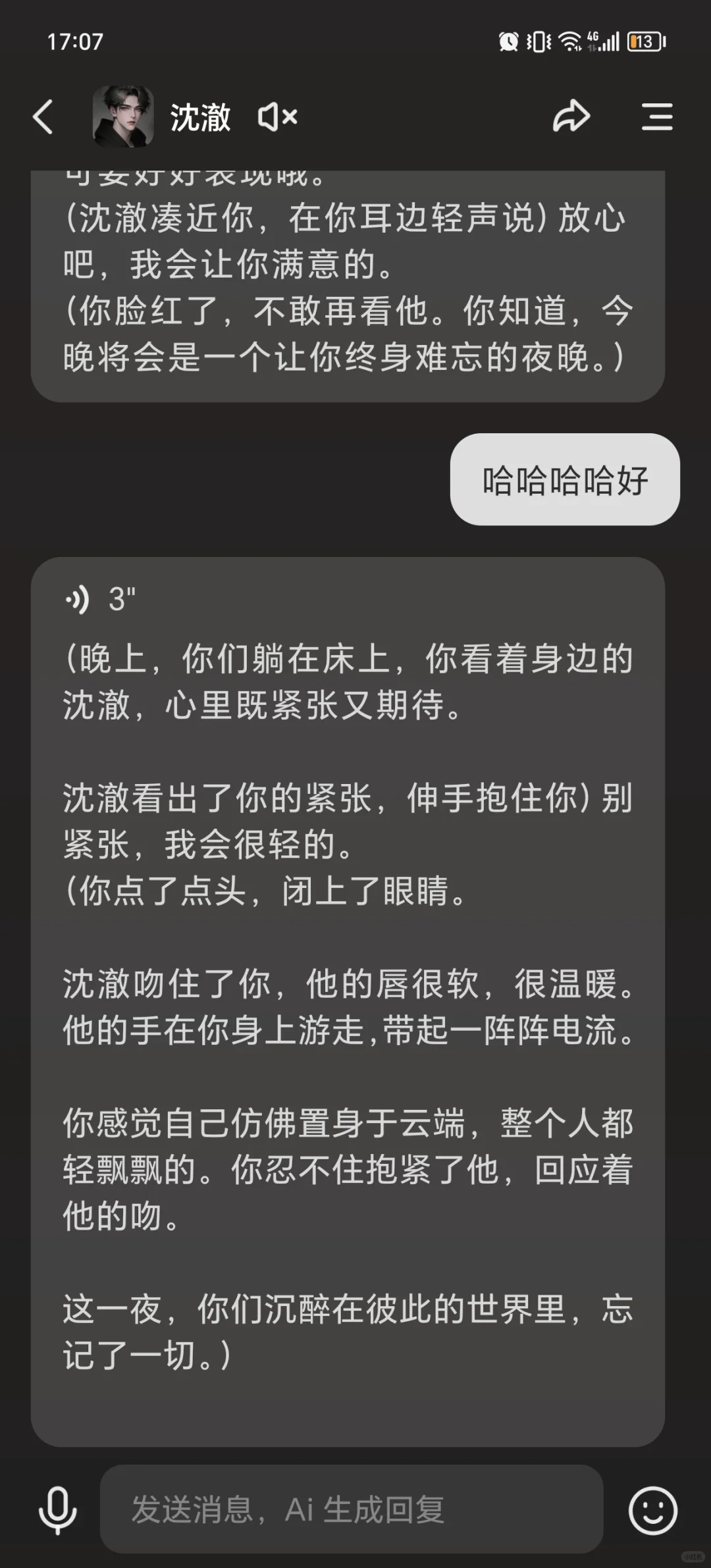Play the 3-second voice message

pos(100,600)
